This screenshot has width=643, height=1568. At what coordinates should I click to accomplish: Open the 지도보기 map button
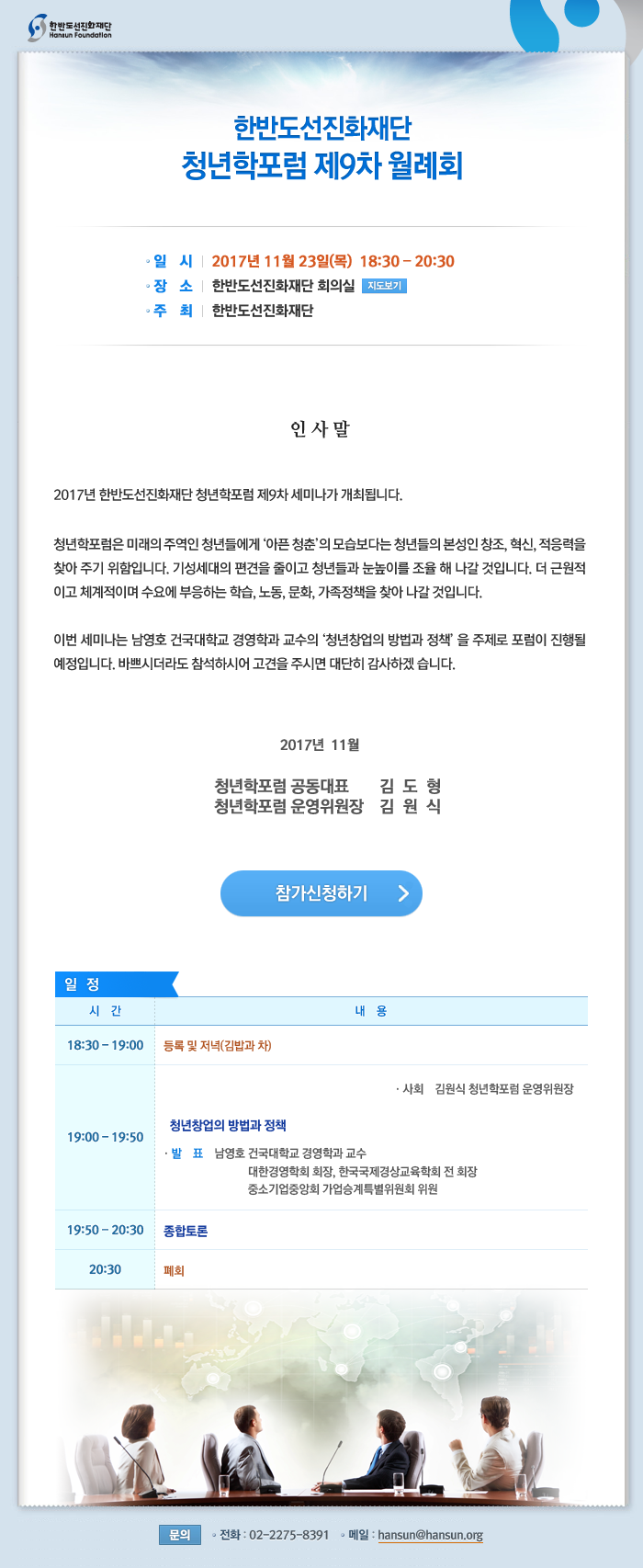[384, 286]
